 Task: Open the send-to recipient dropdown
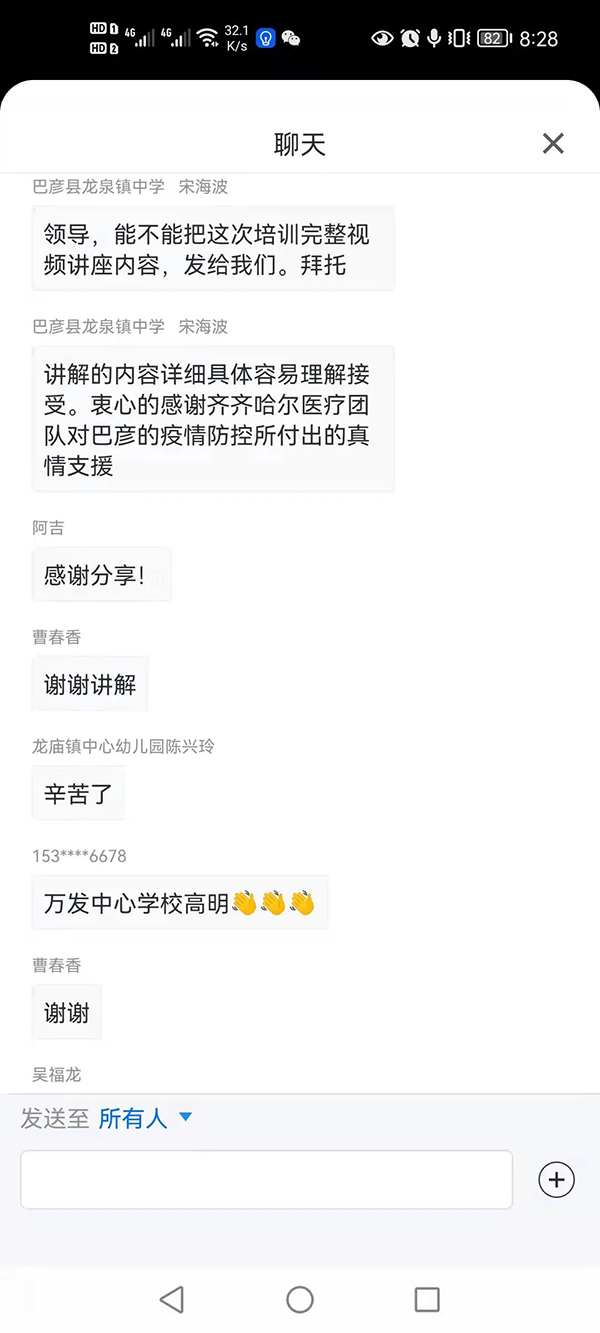145,1118
